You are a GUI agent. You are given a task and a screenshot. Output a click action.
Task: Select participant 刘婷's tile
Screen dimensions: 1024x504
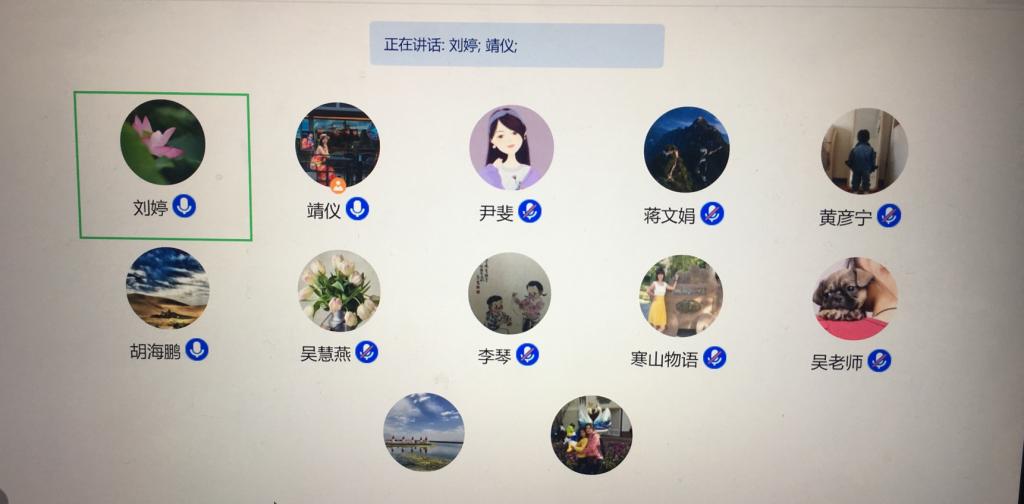tap(163, 165)
